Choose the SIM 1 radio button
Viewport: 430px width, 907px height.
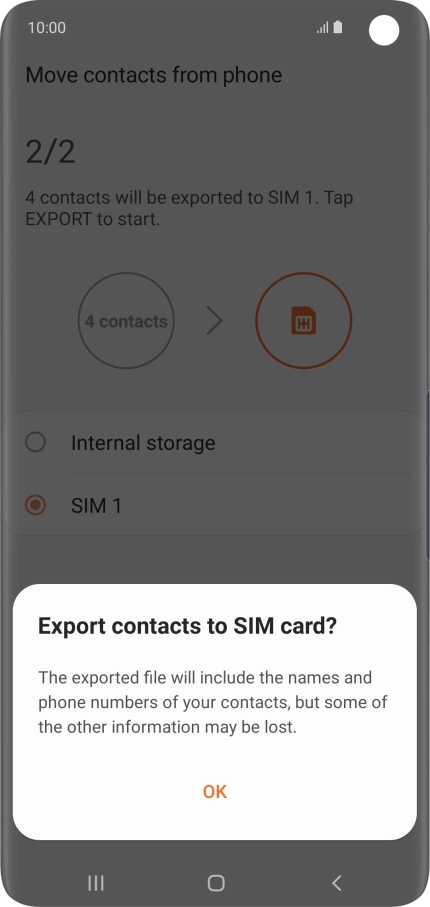(x=35, y=506)
